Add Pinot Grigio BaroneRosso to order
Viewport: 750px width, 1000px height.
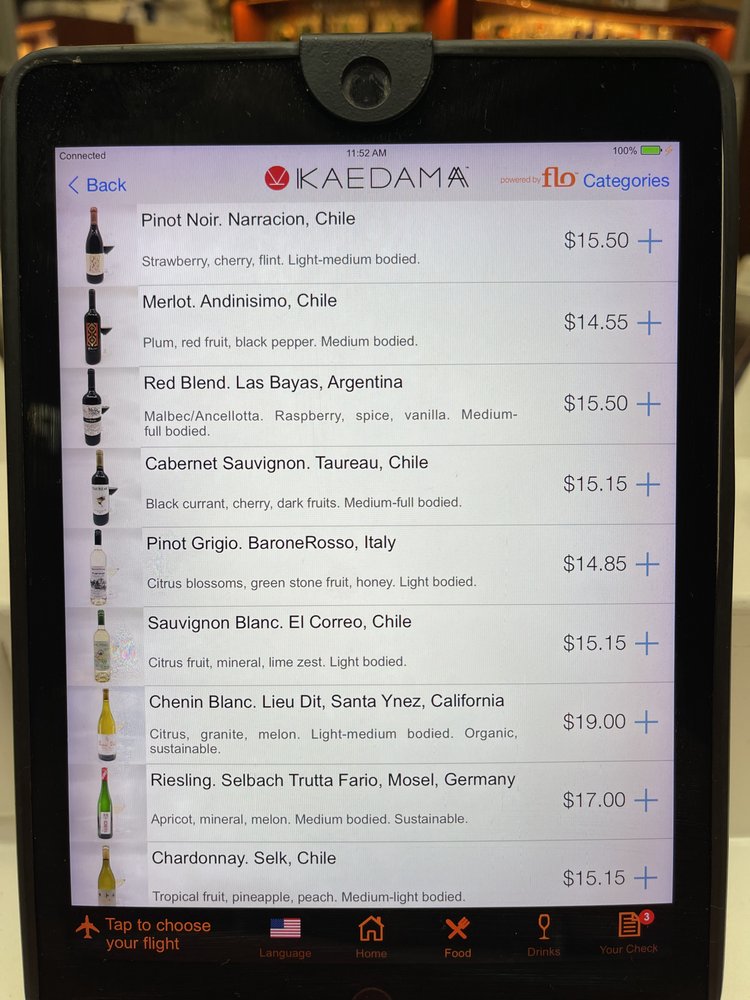coord(648,564)
